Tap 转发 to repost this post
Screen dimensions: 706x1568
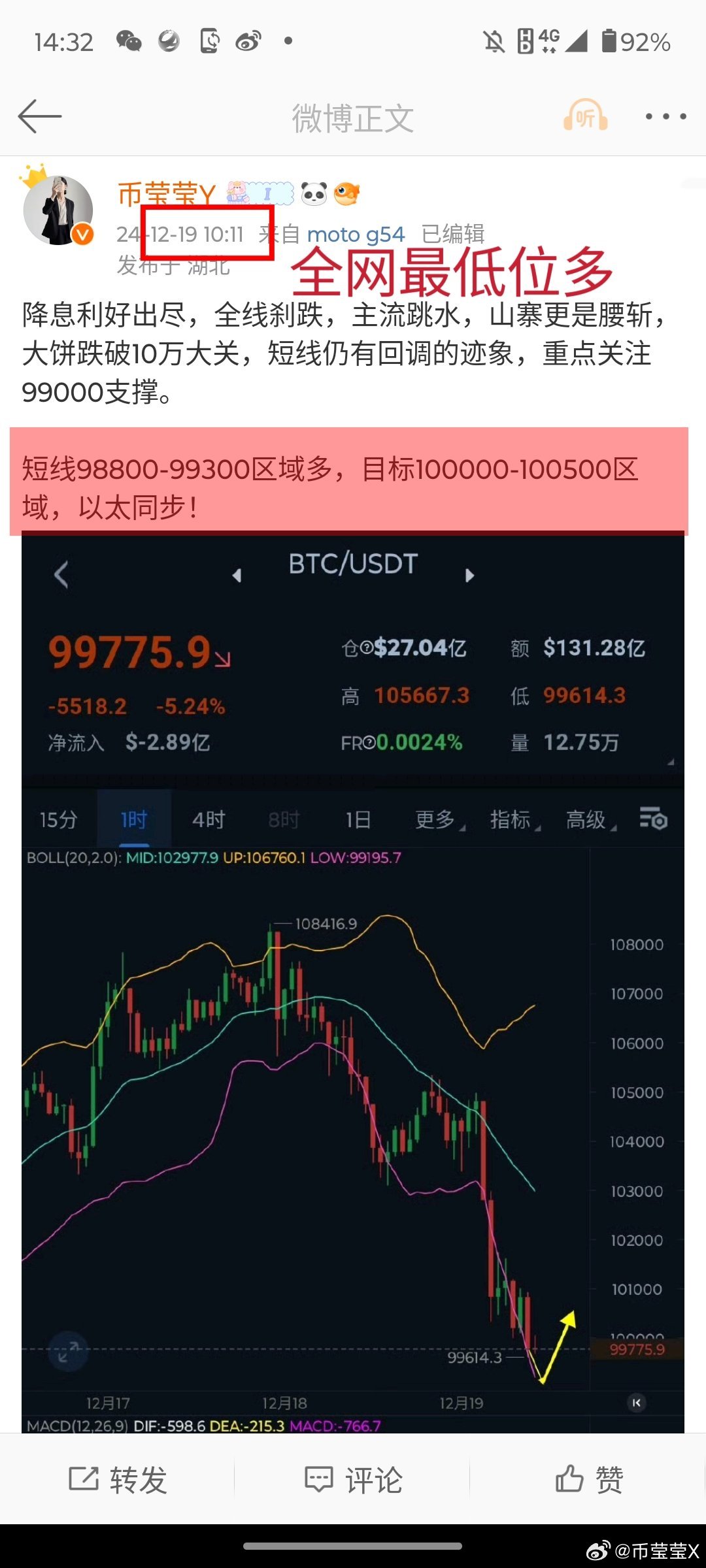[118, 1479]
